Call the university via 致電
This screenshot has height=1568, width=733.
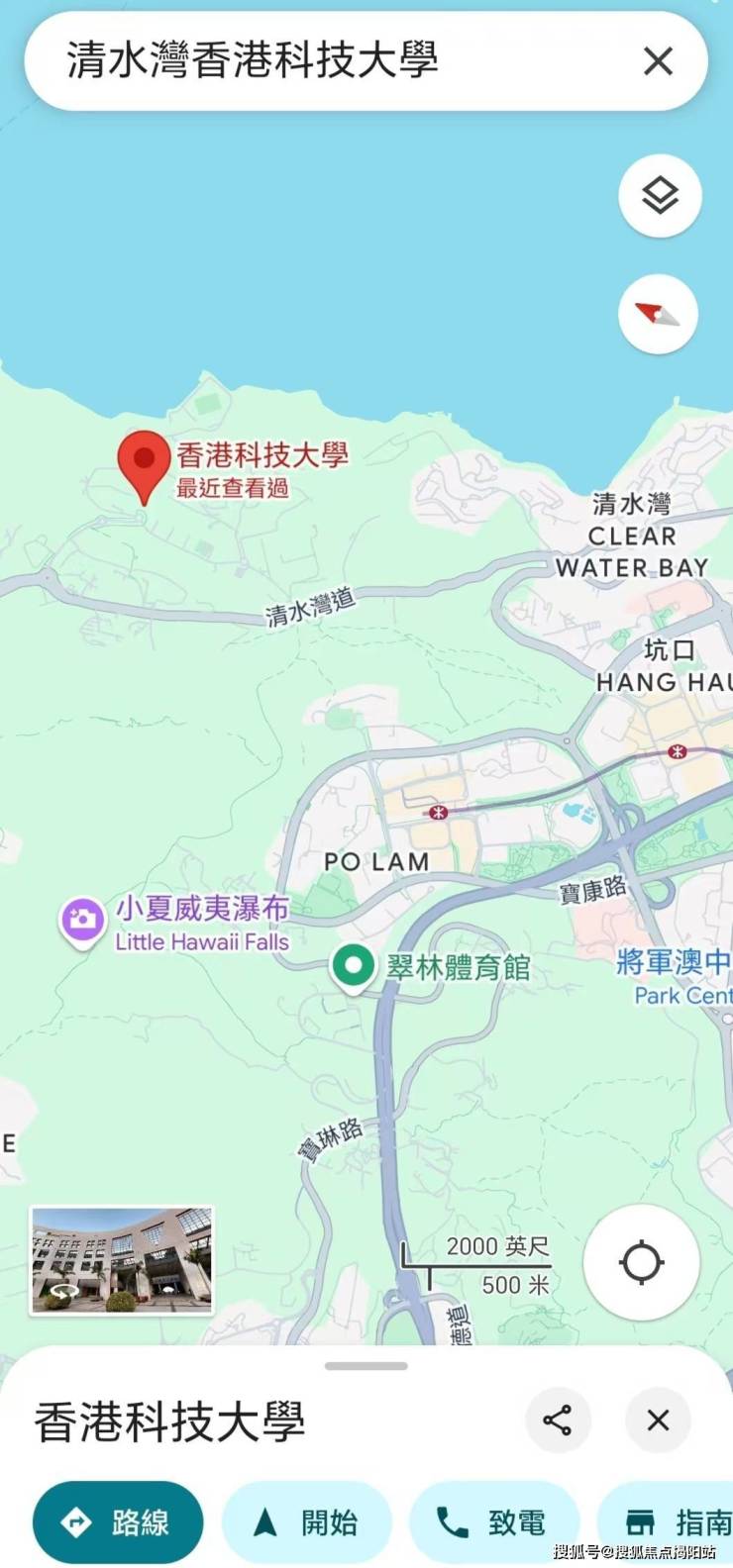click(x=492, y=1522)
